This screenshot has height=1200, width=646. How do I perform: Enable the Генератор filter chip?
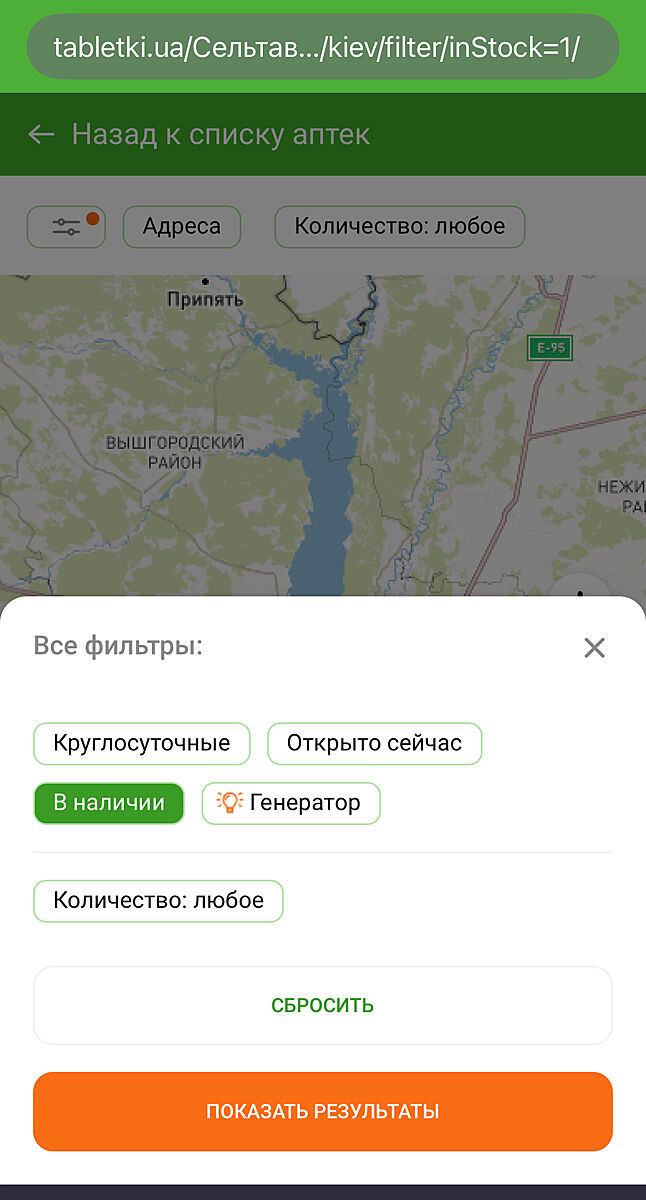291,803
